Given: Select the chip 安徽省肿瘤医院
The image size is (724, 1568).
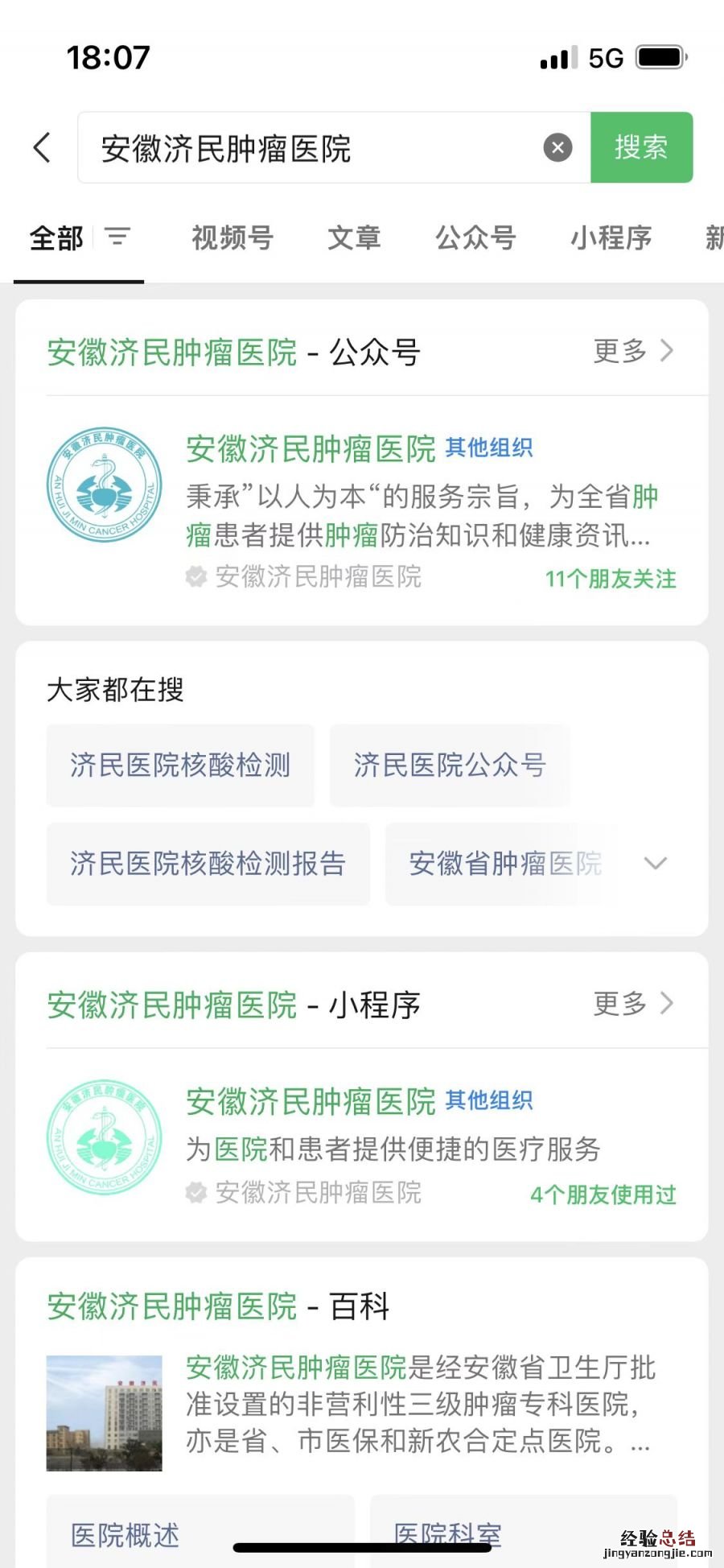Looking at the screenshot, I should [505, 864].
